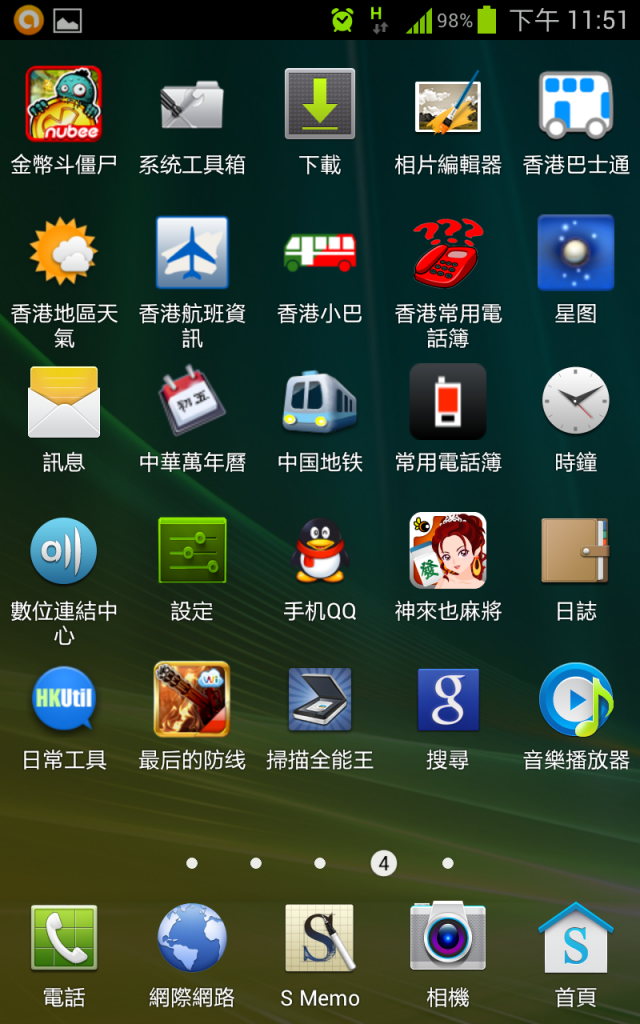Open the 訊息 messaging app

pyautogui.click(x=64, y=402)
